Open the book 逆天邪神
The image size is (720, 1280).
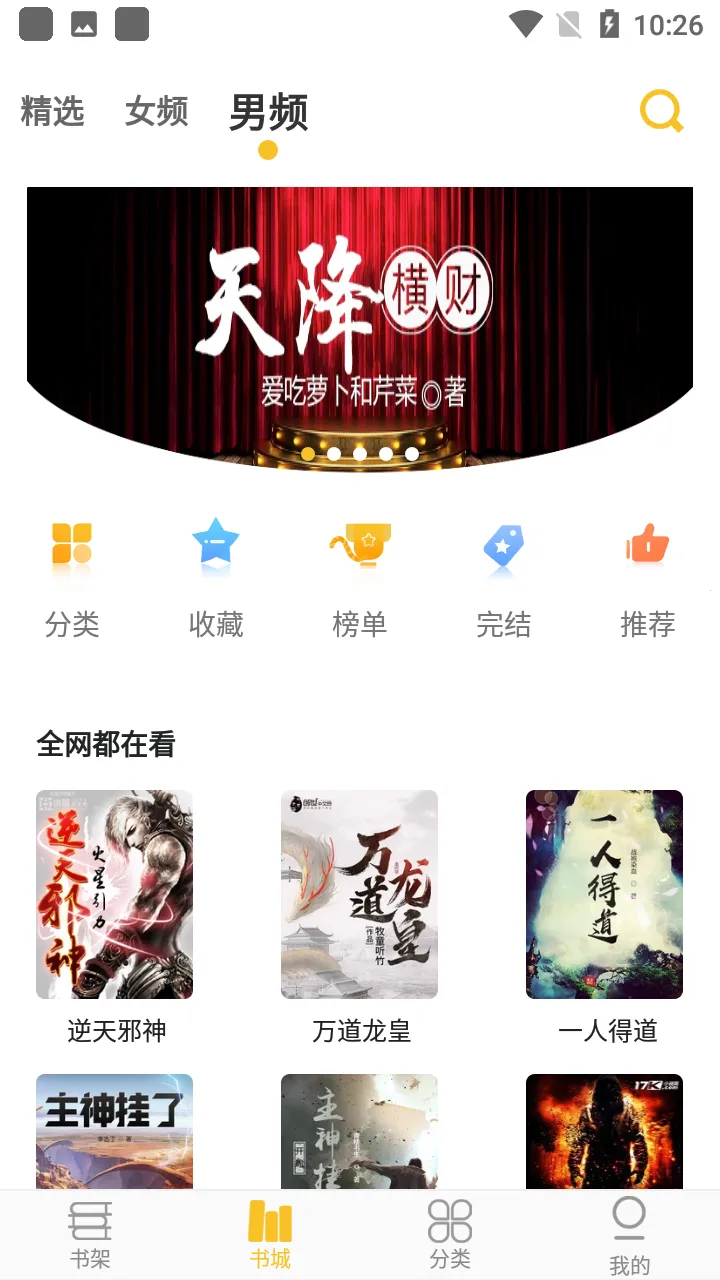pyautogui.click(x=115, y=895)
